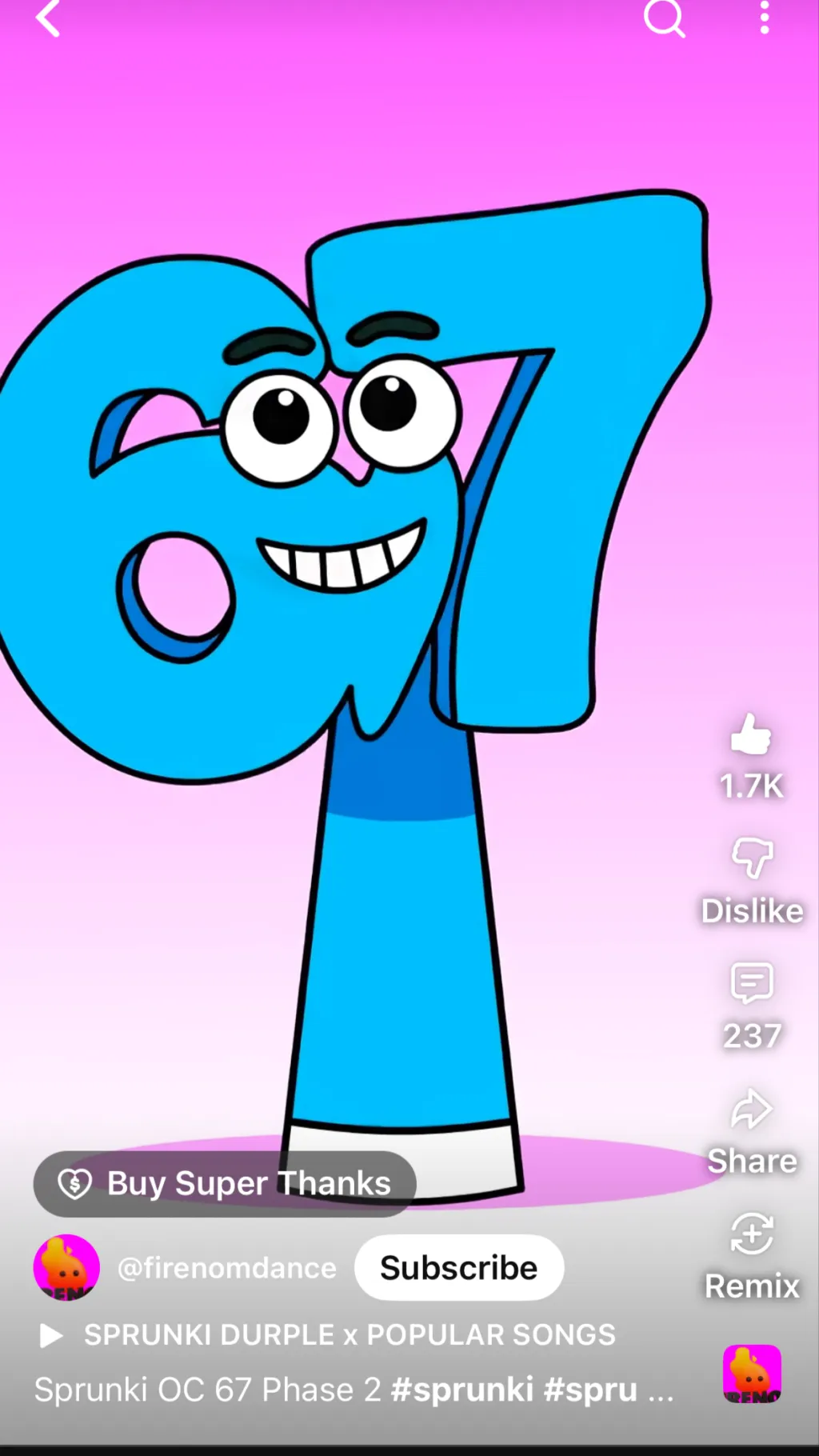Go back using the back arrow
819x1456 pixels.
pos(48,20)
